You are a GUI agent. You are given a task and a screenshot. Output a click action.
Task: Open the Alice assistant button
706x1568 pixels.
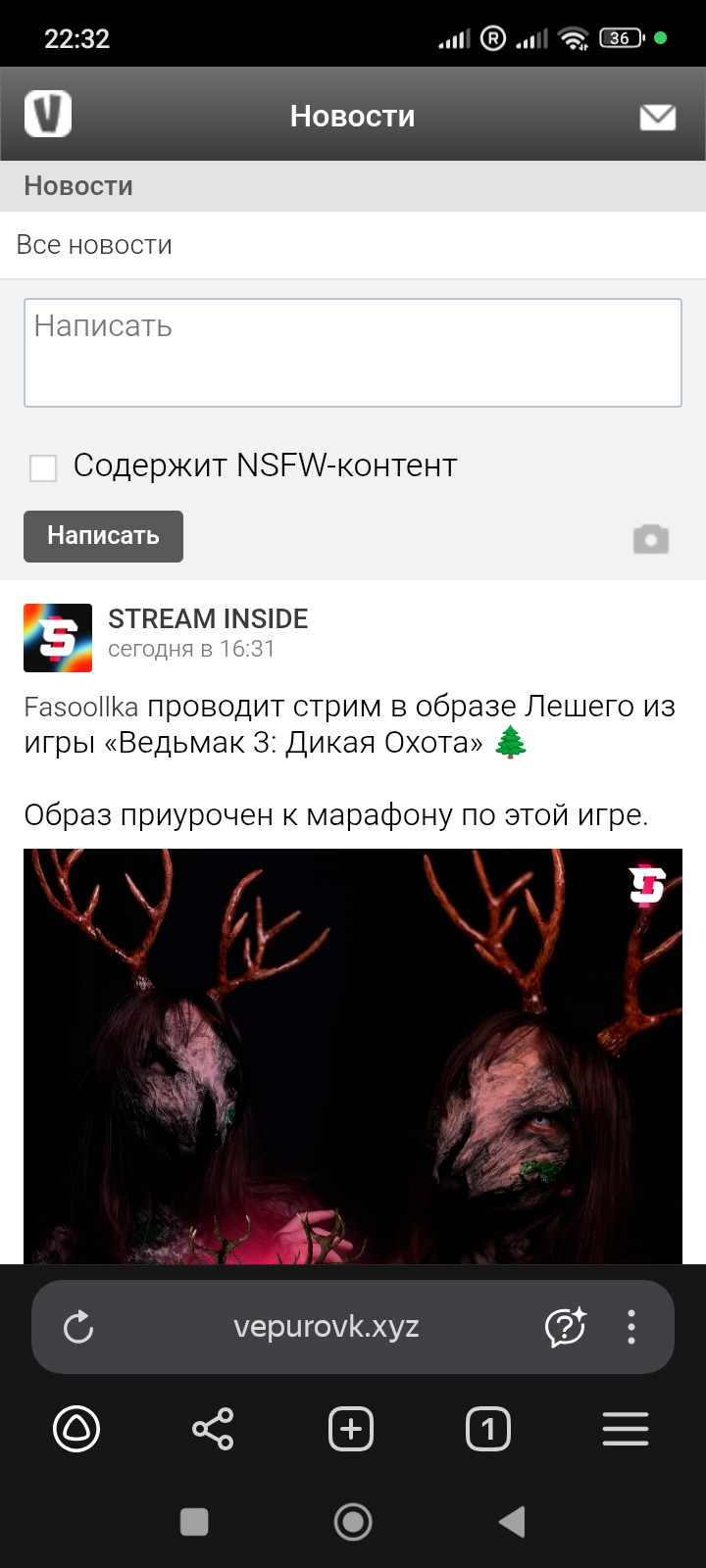coord(76,1429)
